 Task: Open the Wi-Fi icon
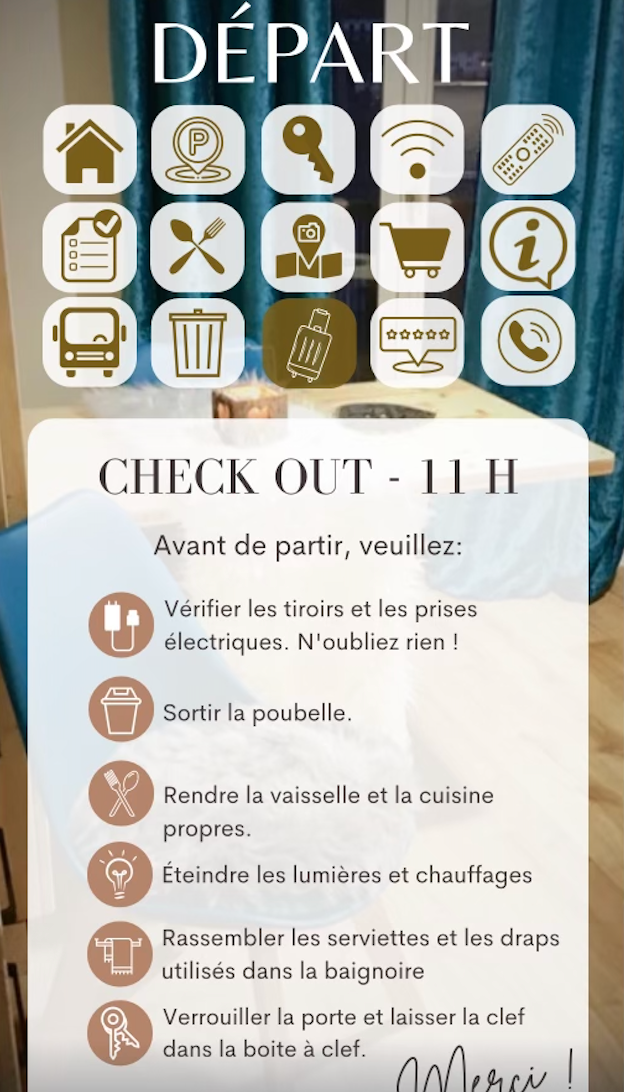pyautogui.click(x=417, y=150)
